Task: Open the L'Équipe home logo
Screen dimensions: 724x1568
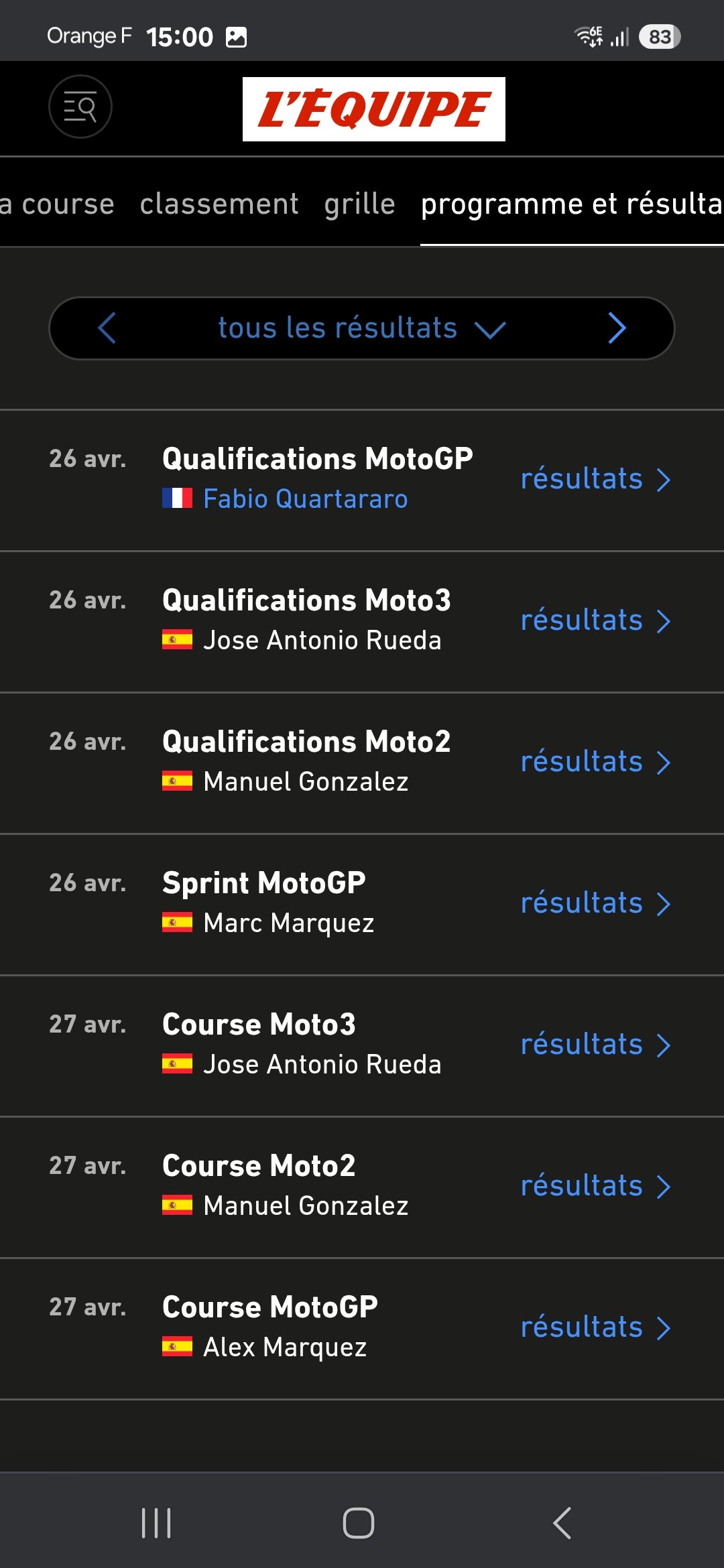Action: [373, 109]
